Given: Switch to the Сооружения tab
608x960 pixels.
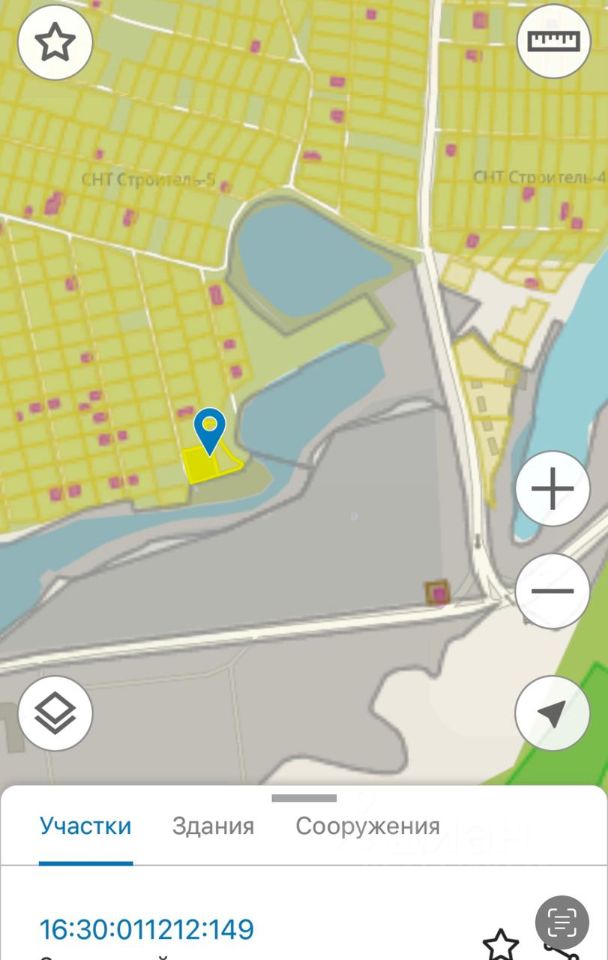Looking at the screenshot, I should [x=367, y=826].
